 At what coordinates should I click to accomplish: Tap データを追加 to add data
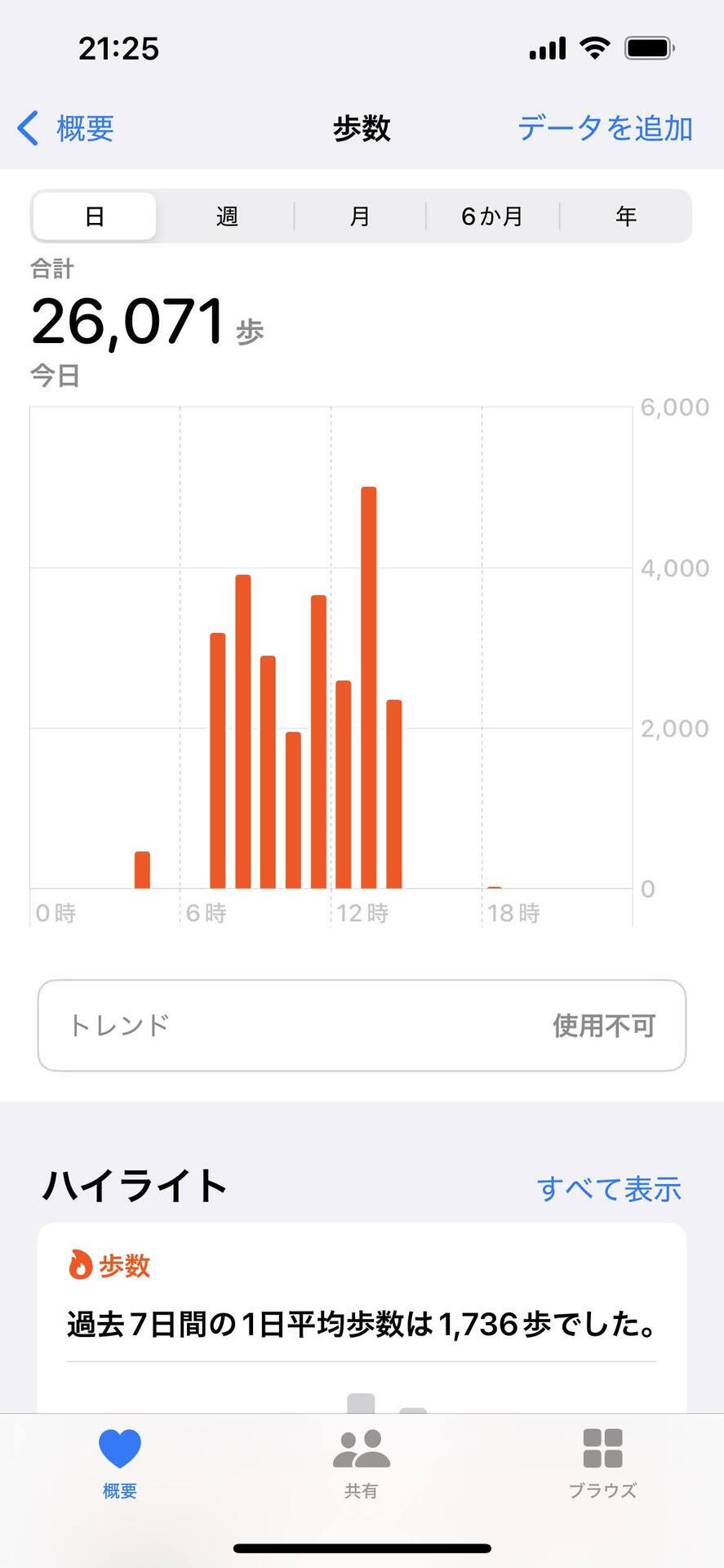pos(605,129)
